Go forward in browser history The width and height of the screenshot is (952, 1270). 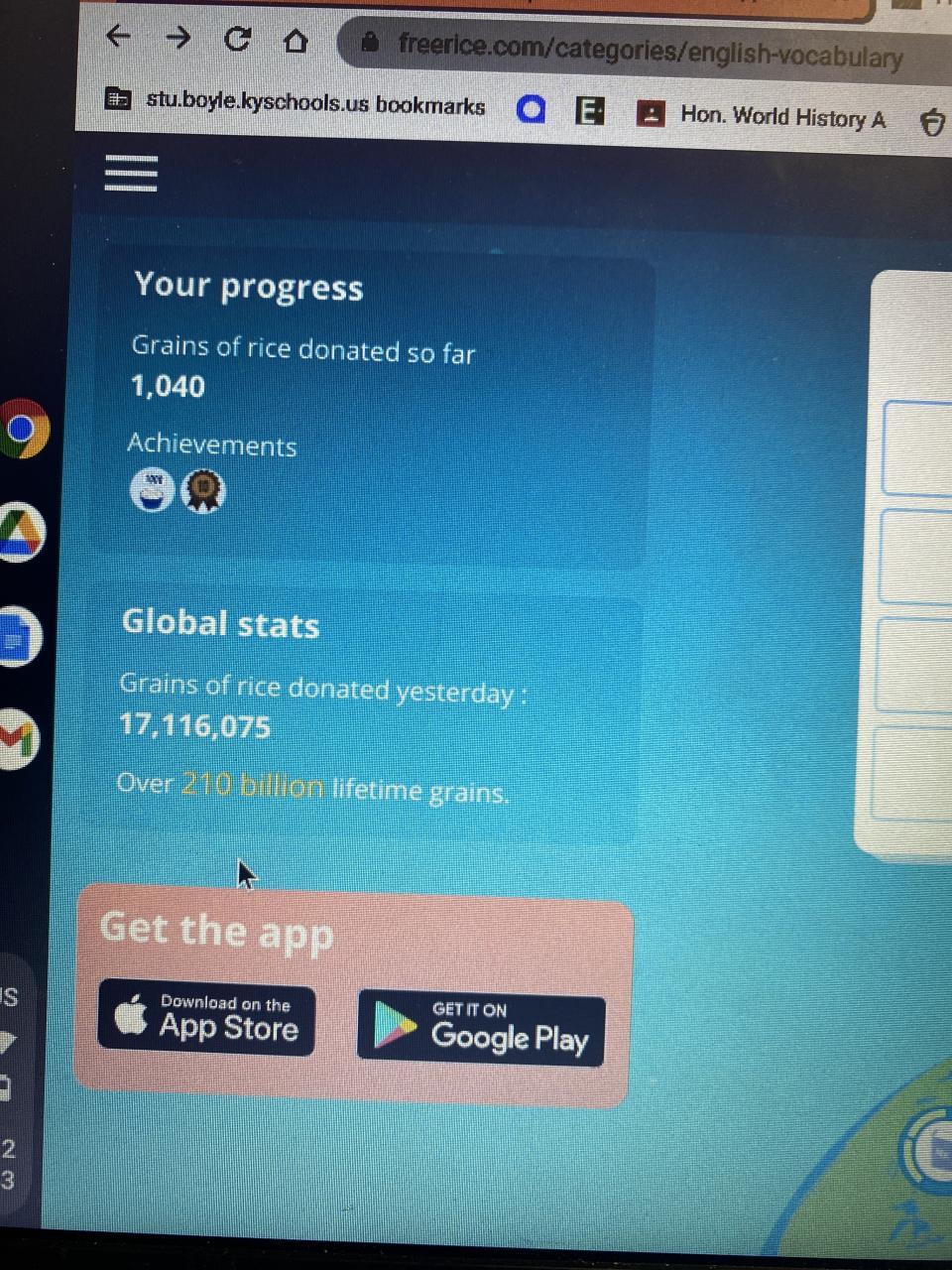[178, 38]
